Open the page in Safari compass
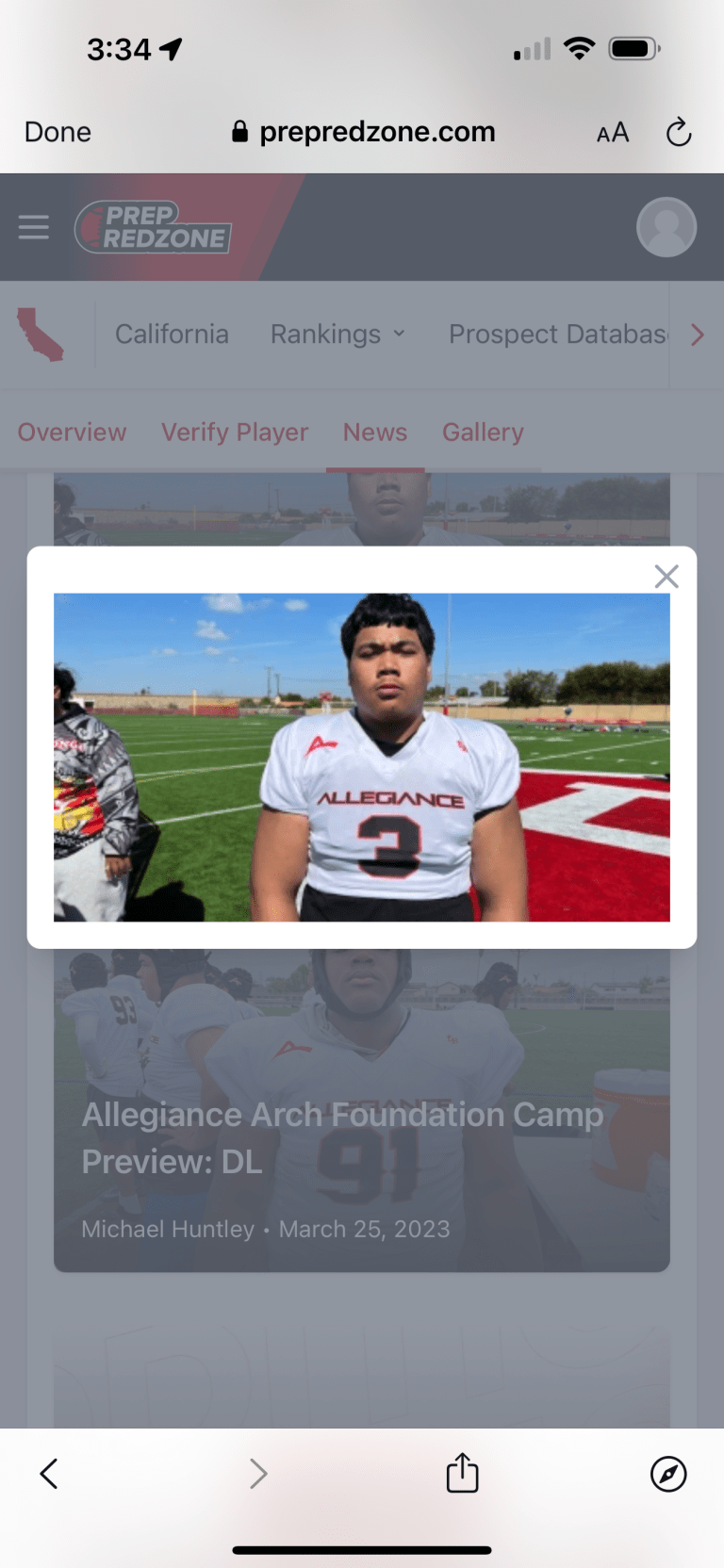The image size is (724, 1568). point(668,1474)
